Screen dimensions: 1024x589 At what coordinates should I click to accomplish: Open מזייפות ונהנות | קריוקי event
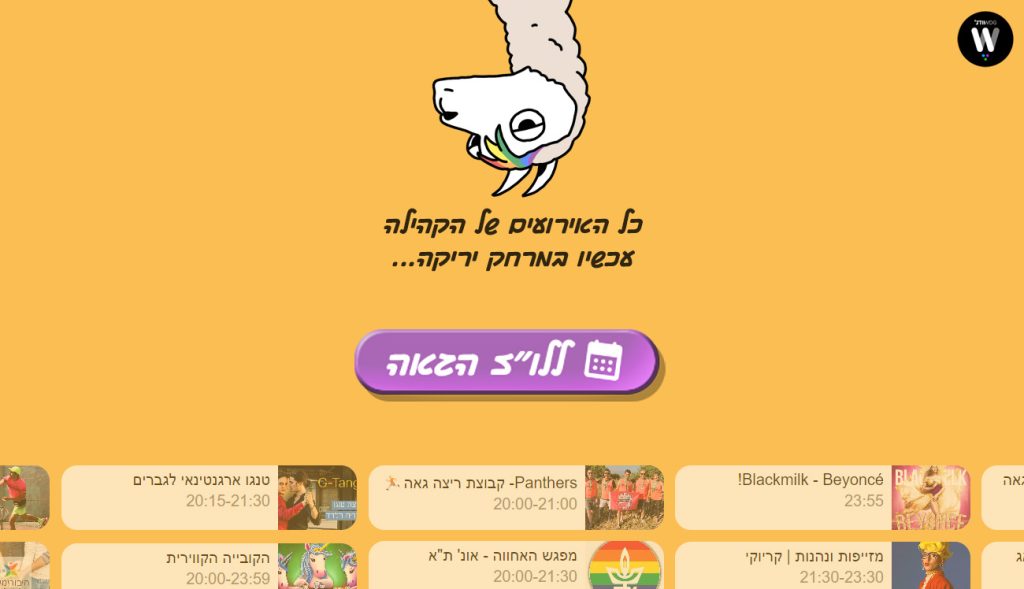(x=822, y=567)
